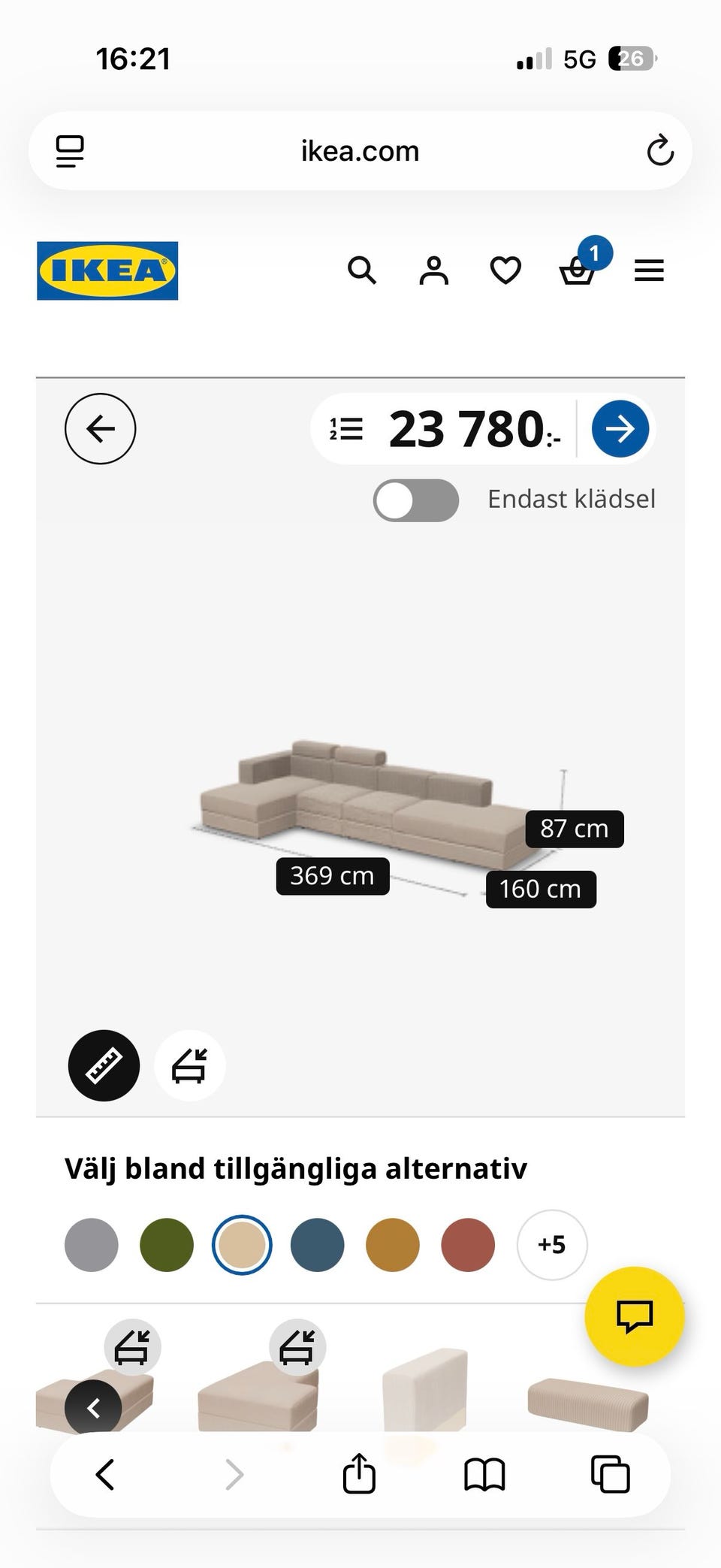Screen dimensions: 721x1568
Task: Select the green color swatch
Action: [167, 1245]
